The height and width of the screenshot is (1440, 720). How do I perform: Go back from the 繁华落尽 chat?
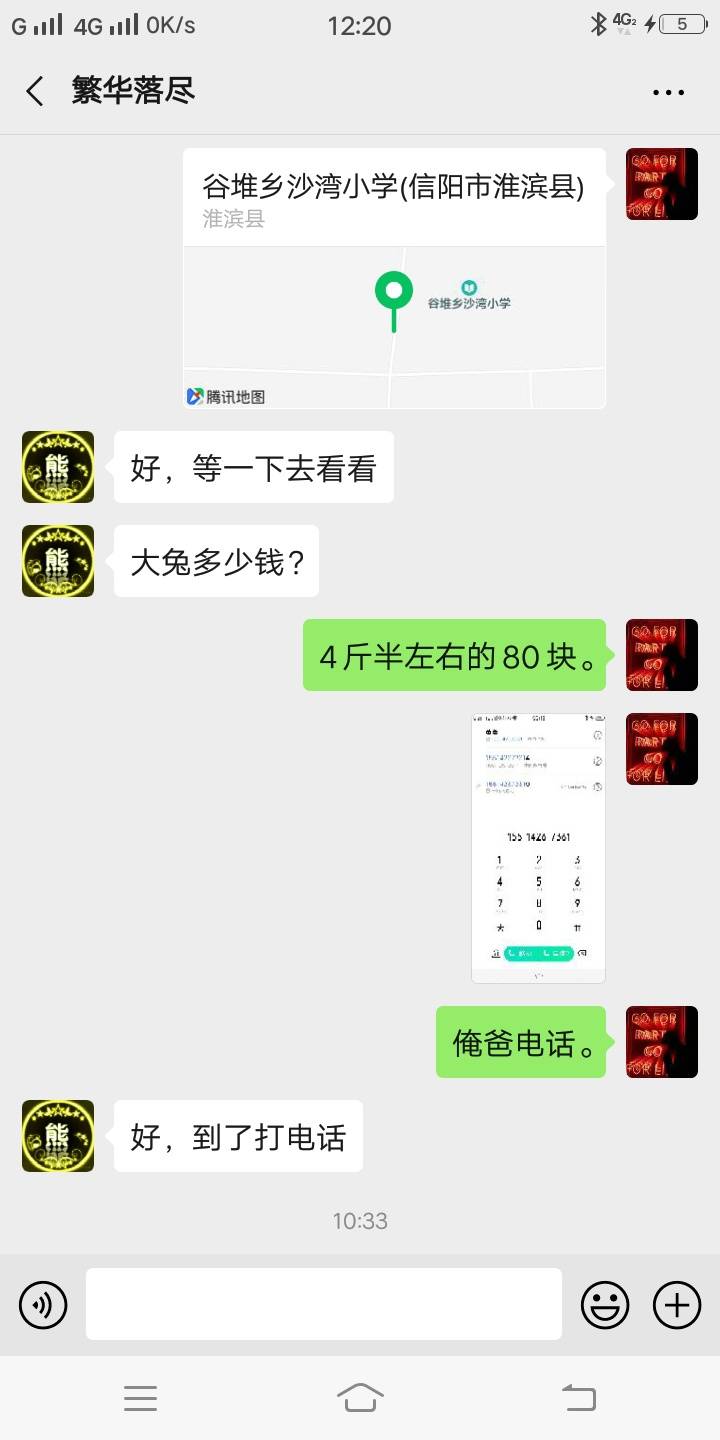click(35, 91)
